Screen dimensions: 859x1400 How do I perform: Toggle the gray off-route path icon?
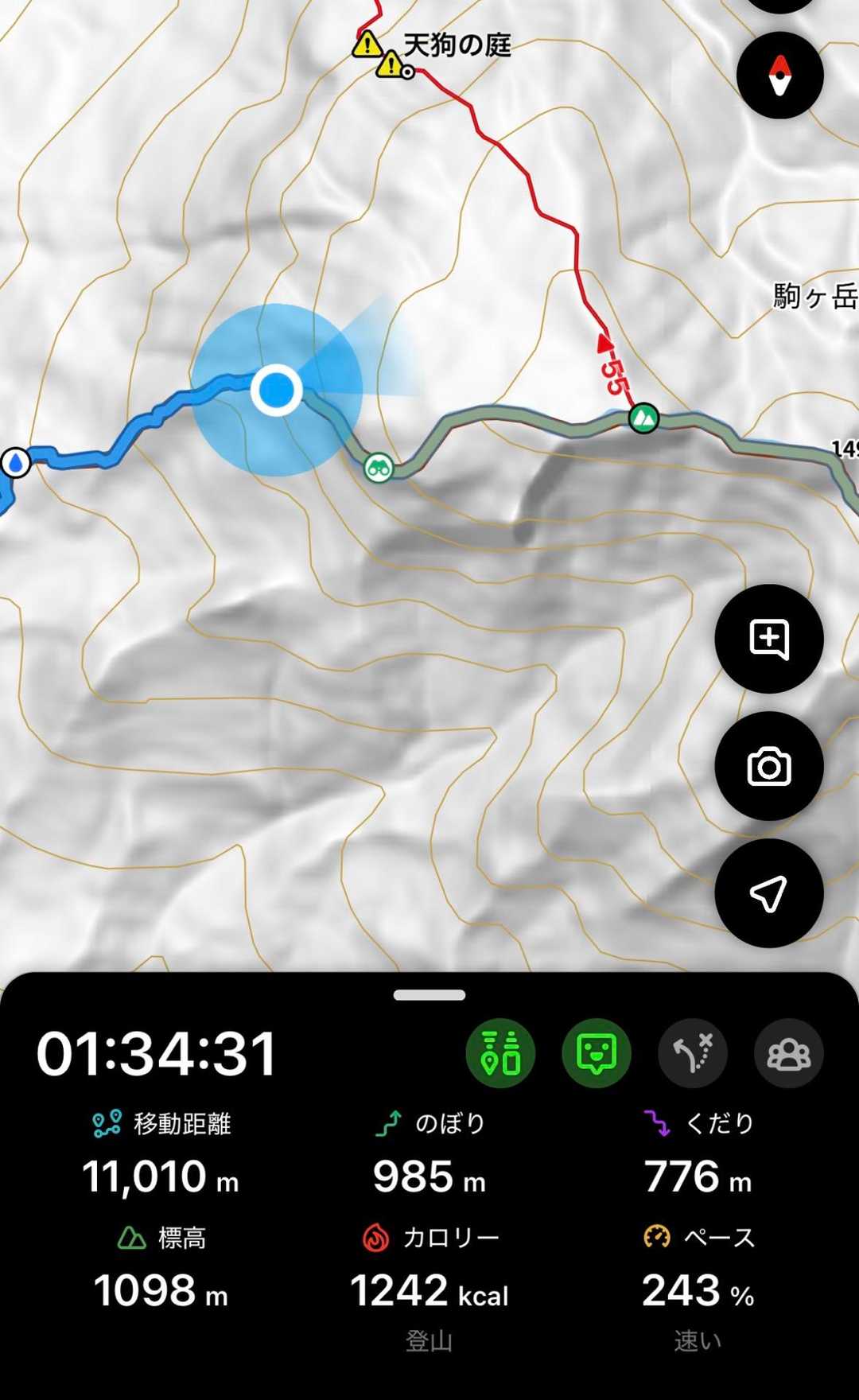click(693, 1053)
